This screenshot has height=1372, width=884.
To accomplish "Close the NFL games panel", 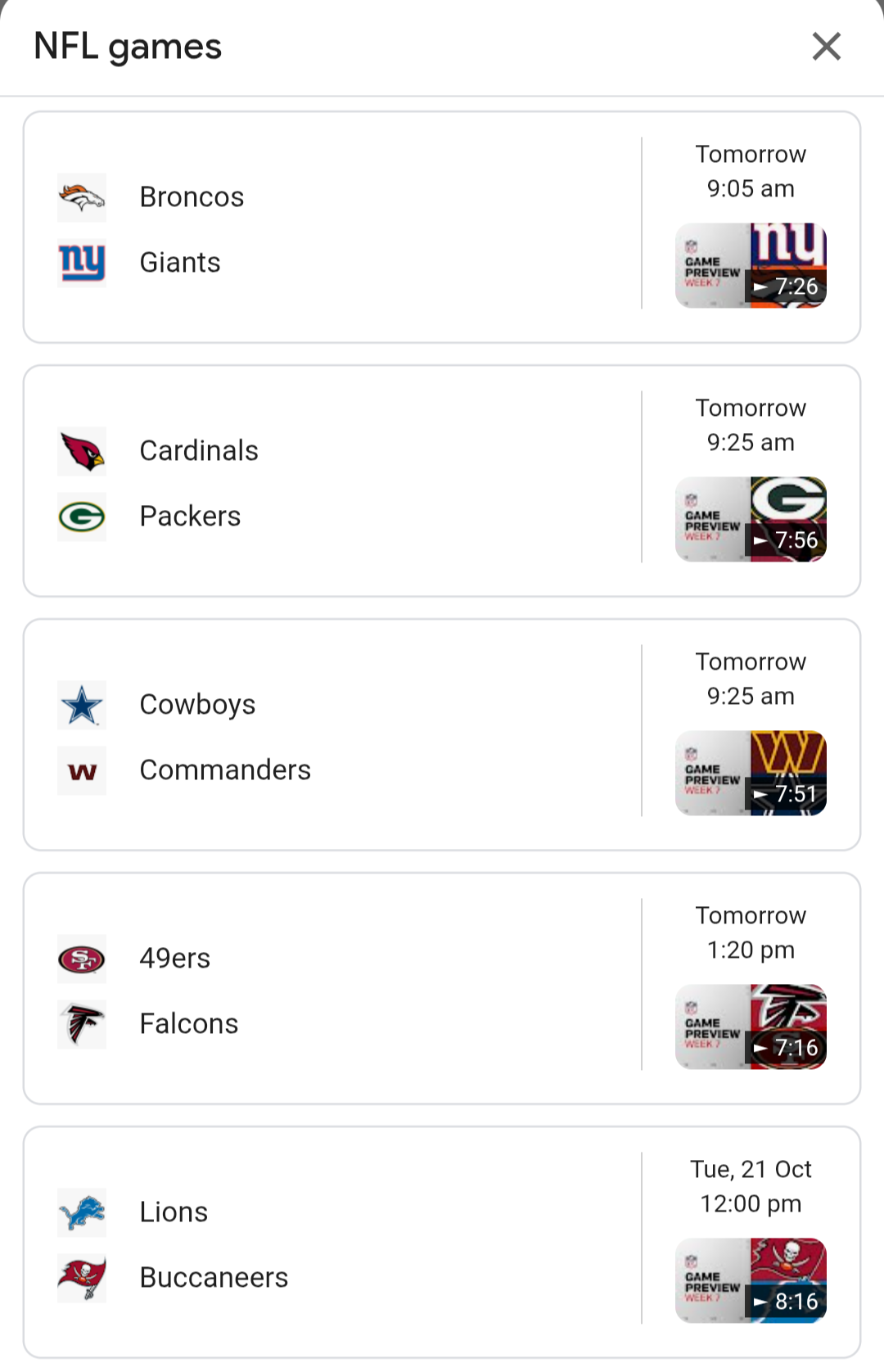I will coord(826,47).
